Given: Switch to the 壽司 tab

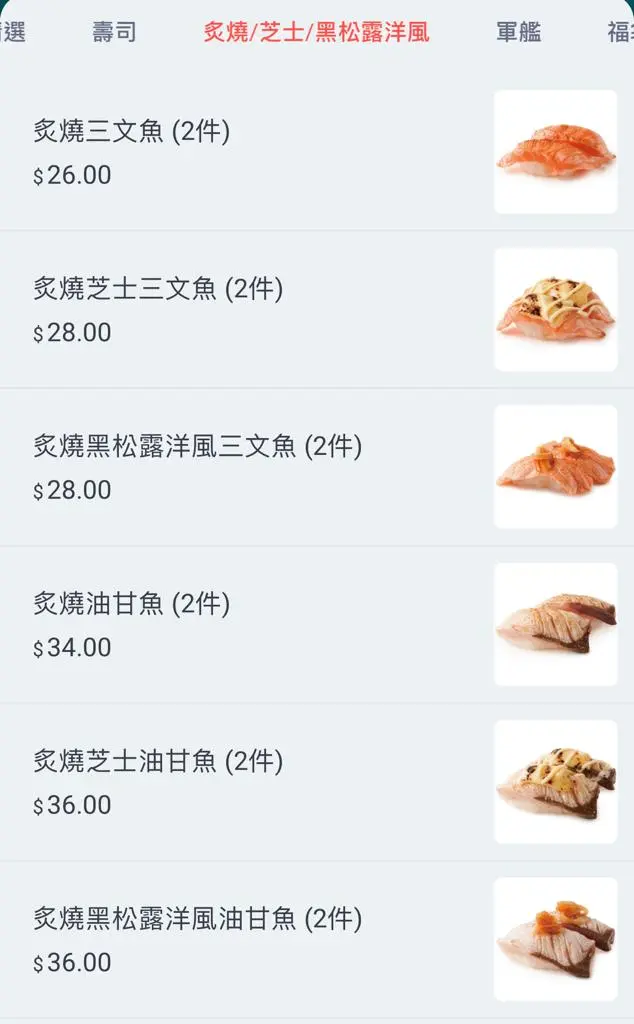Looking at the screenshot, I should tap(114, 33).
